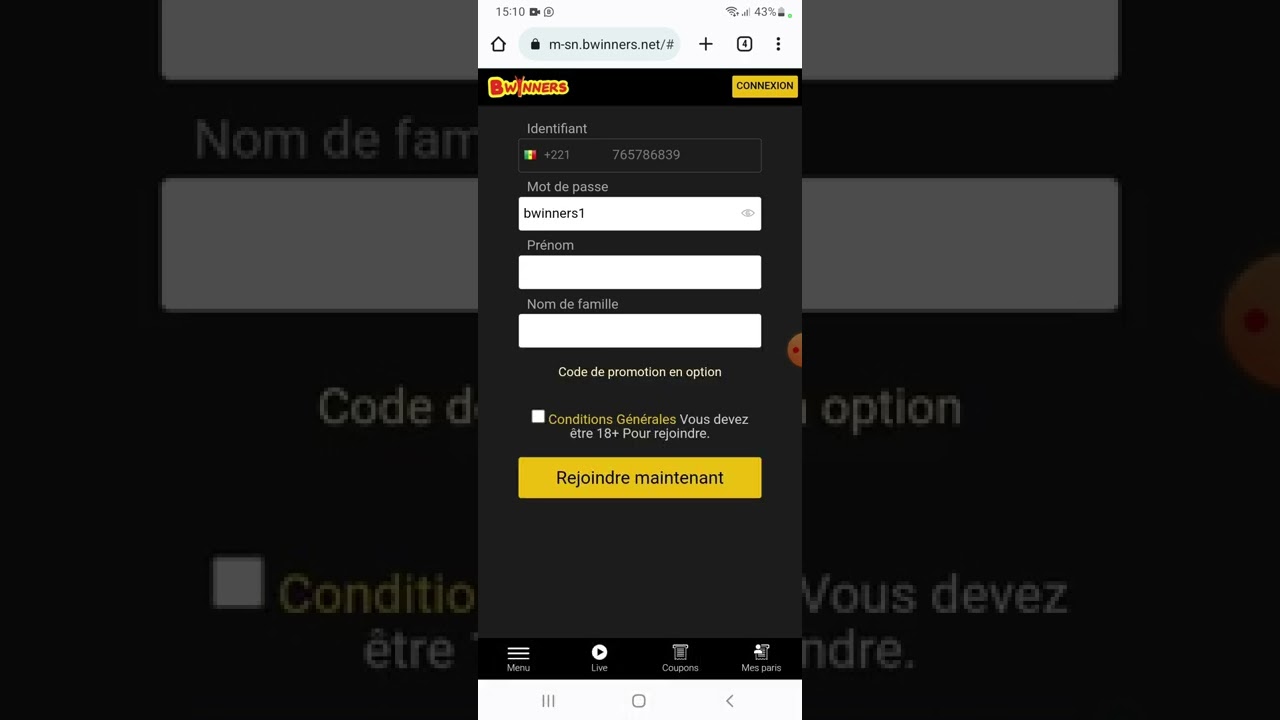The height and width of the screenshot is (720, 1280).
Task: Focus the Identifiant phone number field
Action: click(x=680, y=155)
